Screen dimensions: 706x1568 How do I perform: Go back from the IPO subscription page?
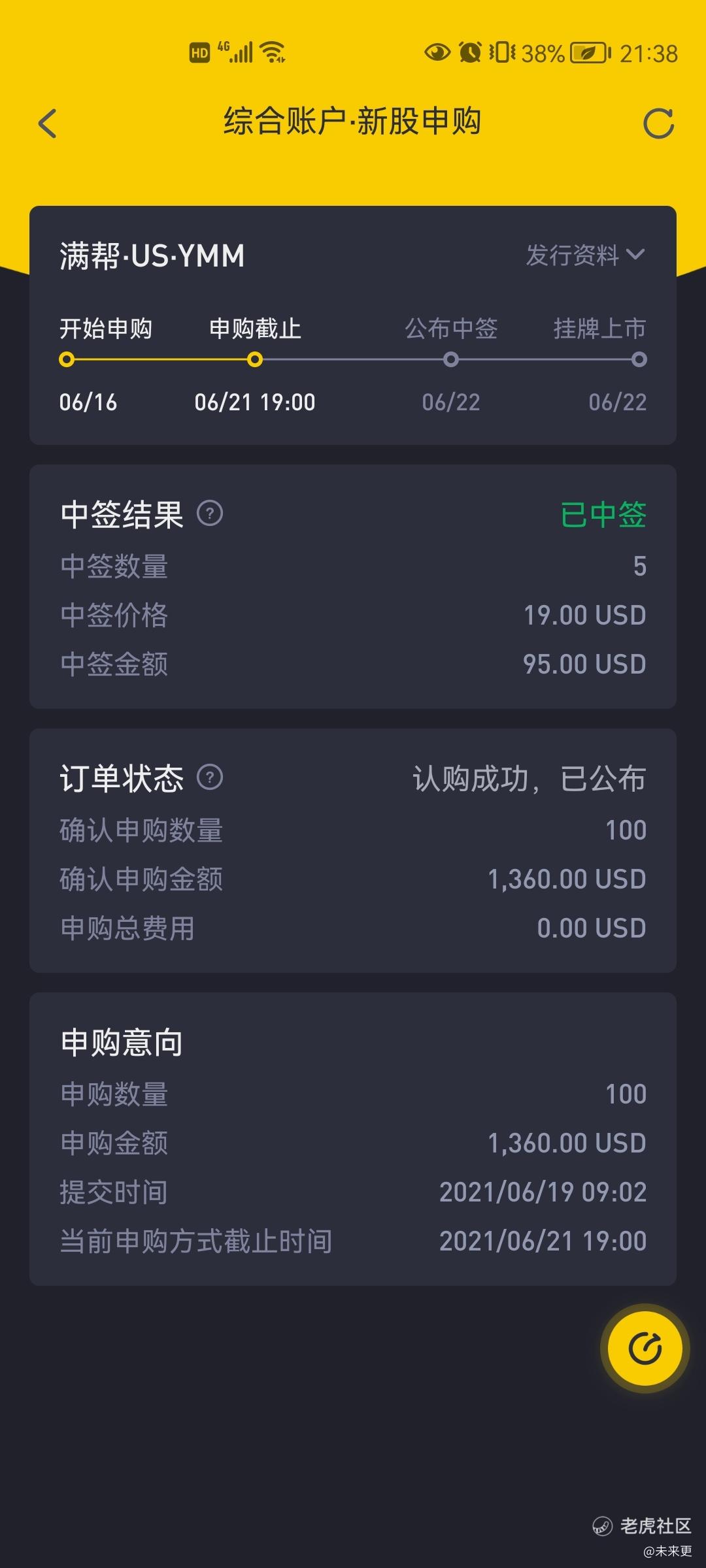pos(48,123)
